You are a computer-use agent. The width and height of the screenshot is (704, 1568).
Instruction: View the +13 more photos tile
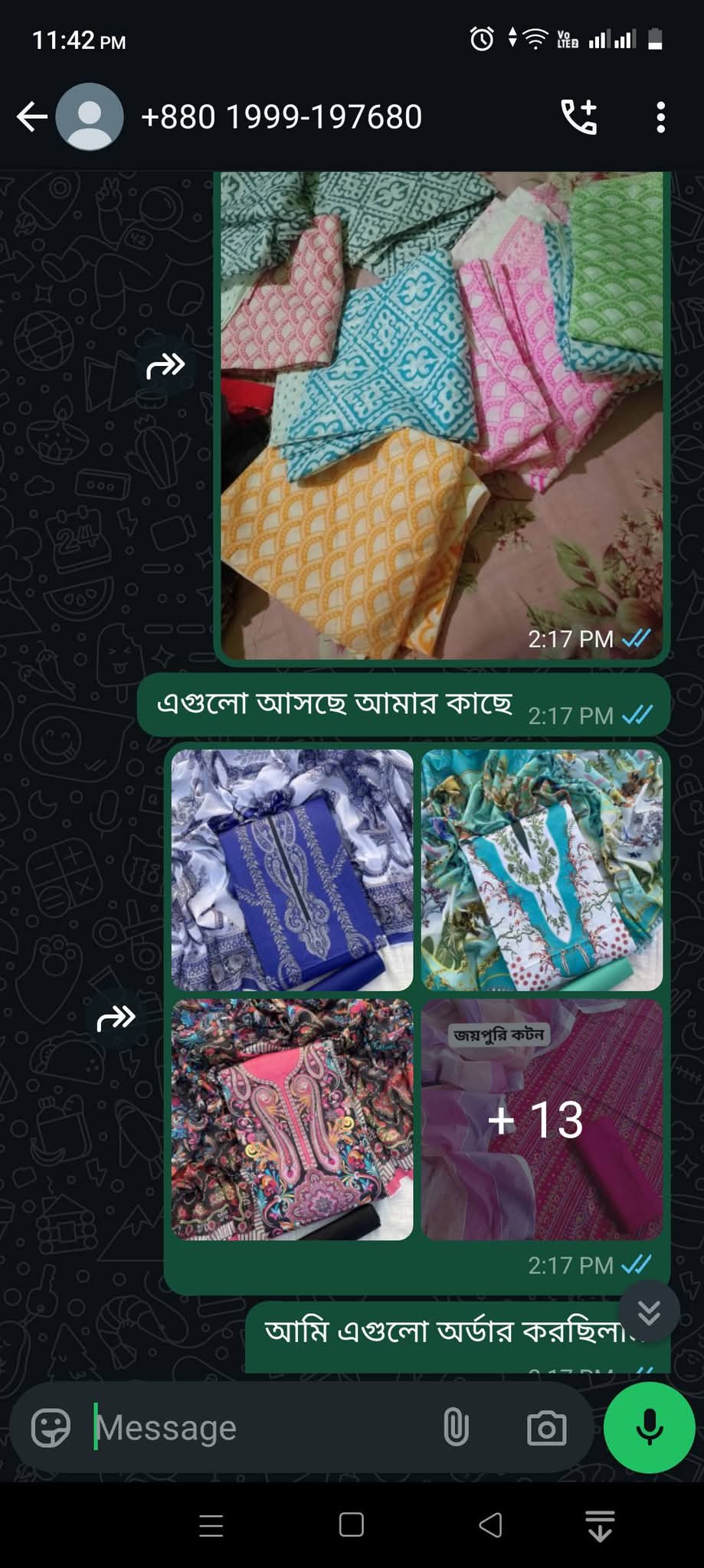pos(542,1119)
